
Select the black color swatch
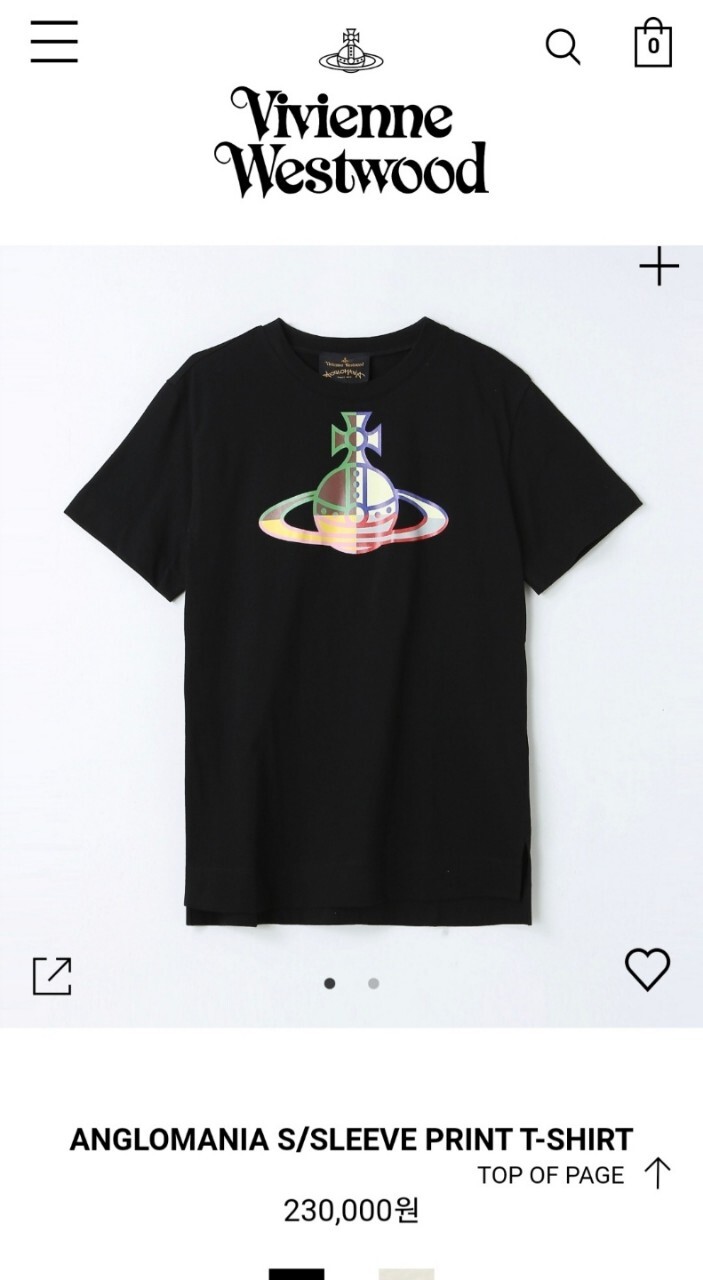pyautogui.click(x=297, y=1274)
